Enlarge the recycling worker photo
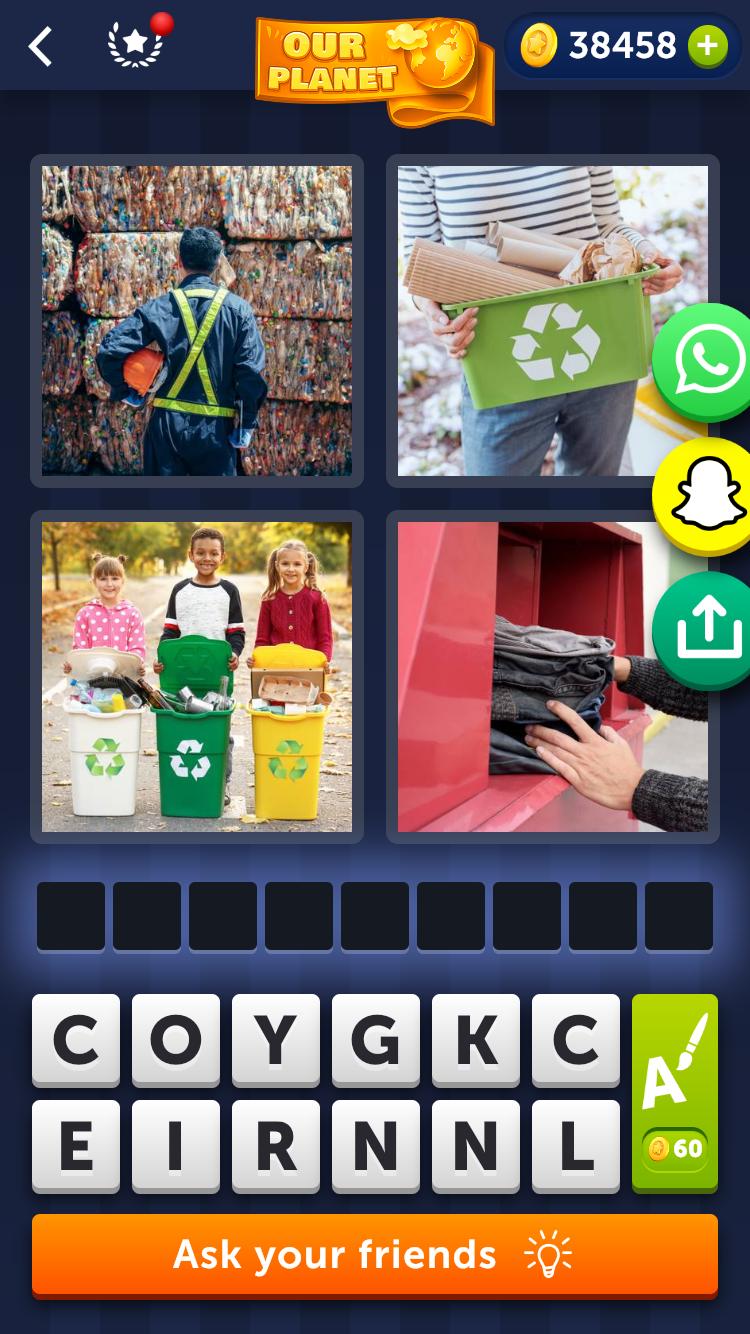This screenshot has width=750, height=1334. pos(197,321)
